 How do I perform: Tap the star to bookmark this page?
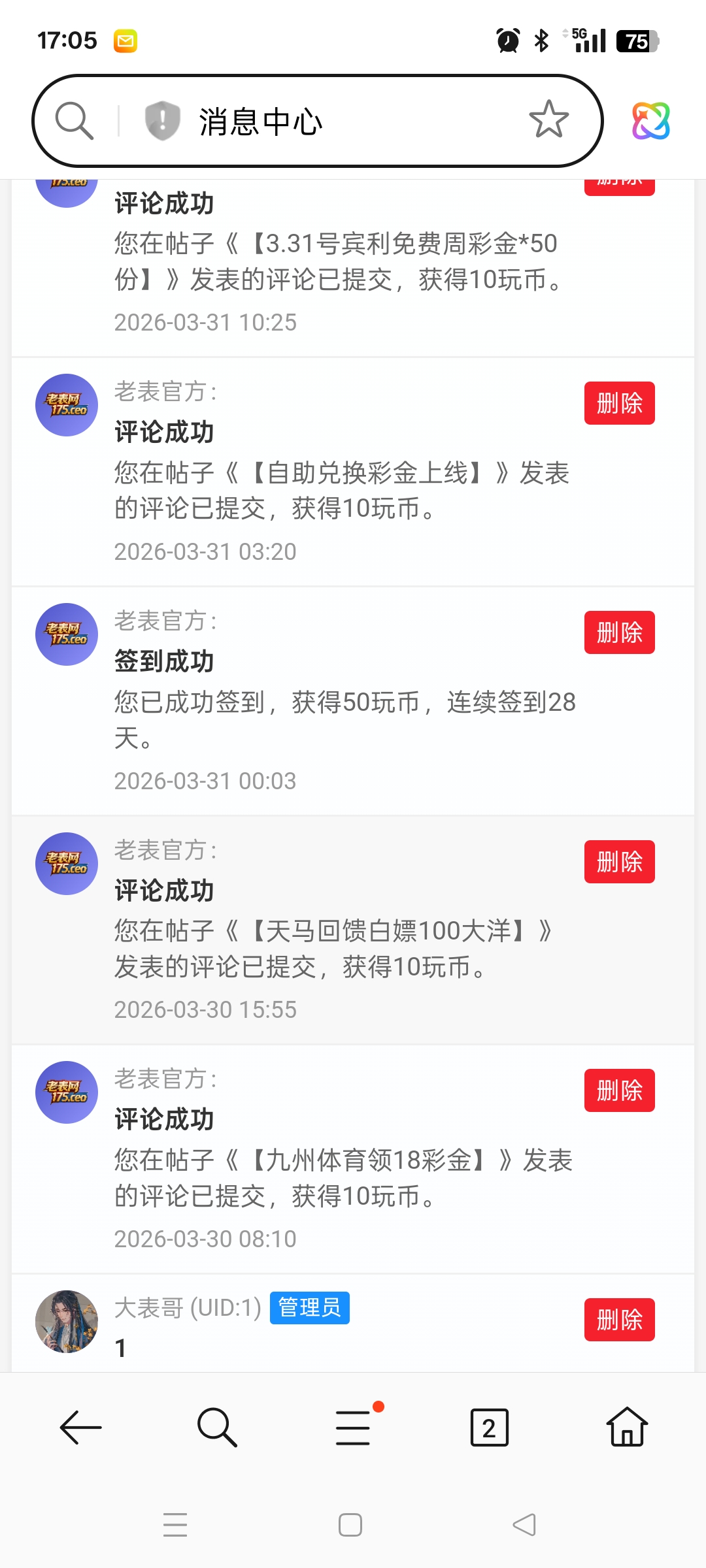[x=548, y=120]
